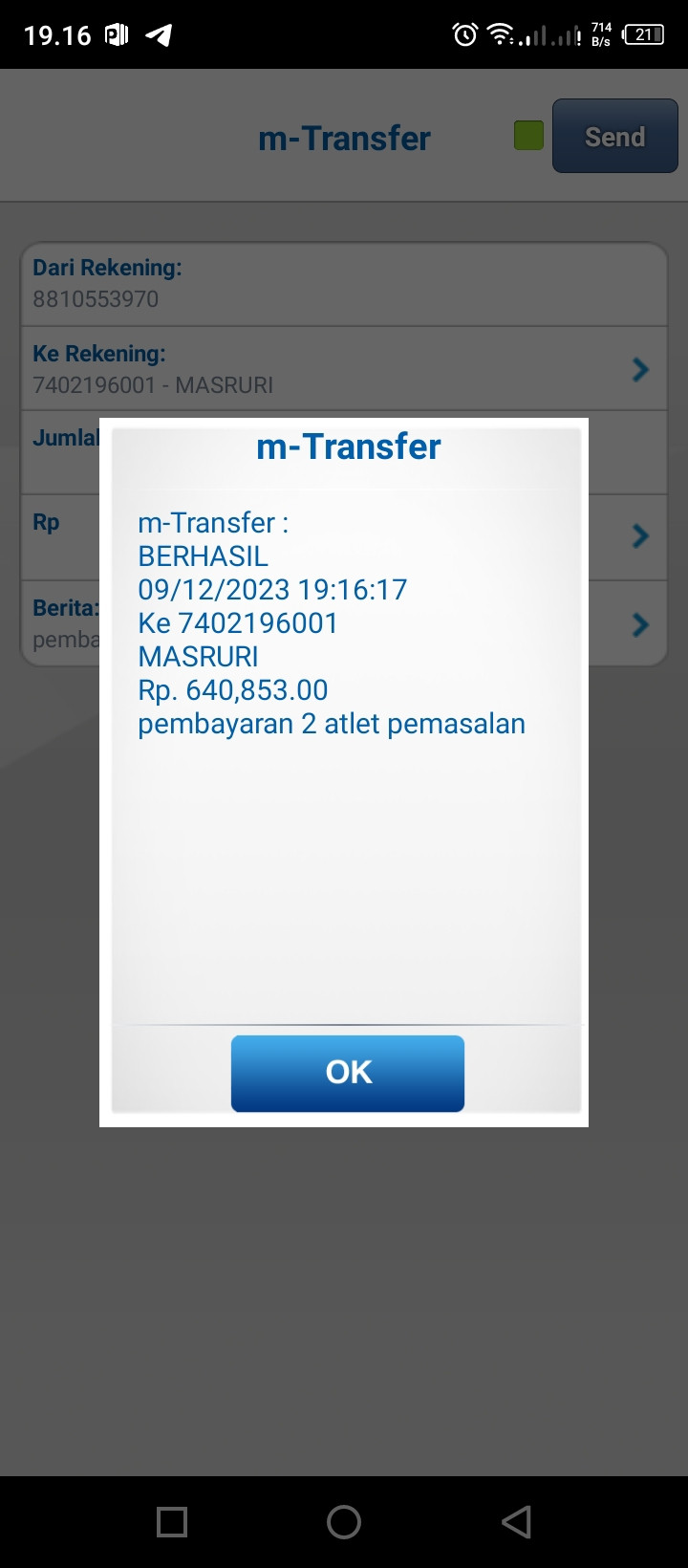Go back using the system back button
The width and height of the screenshot is (688, 1568).
pos(516,1521)
